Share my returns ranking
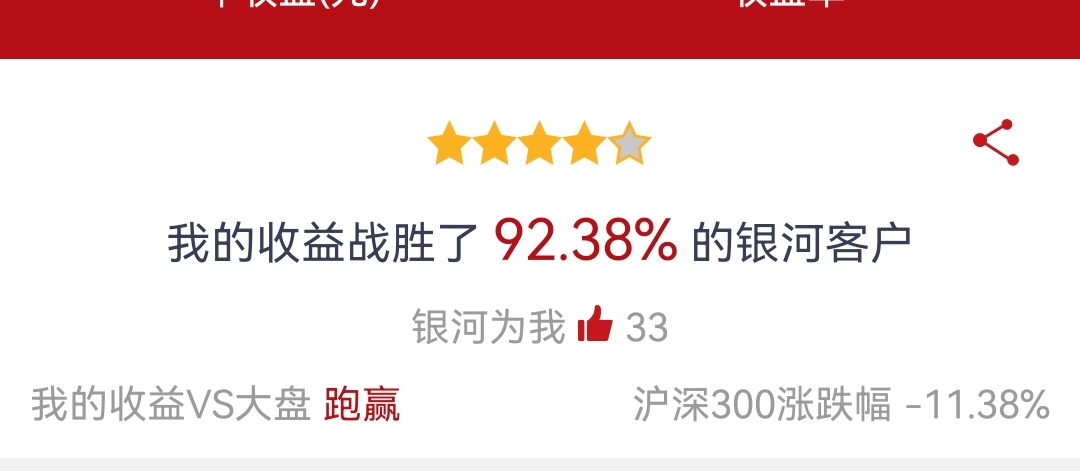 point(996,143)
